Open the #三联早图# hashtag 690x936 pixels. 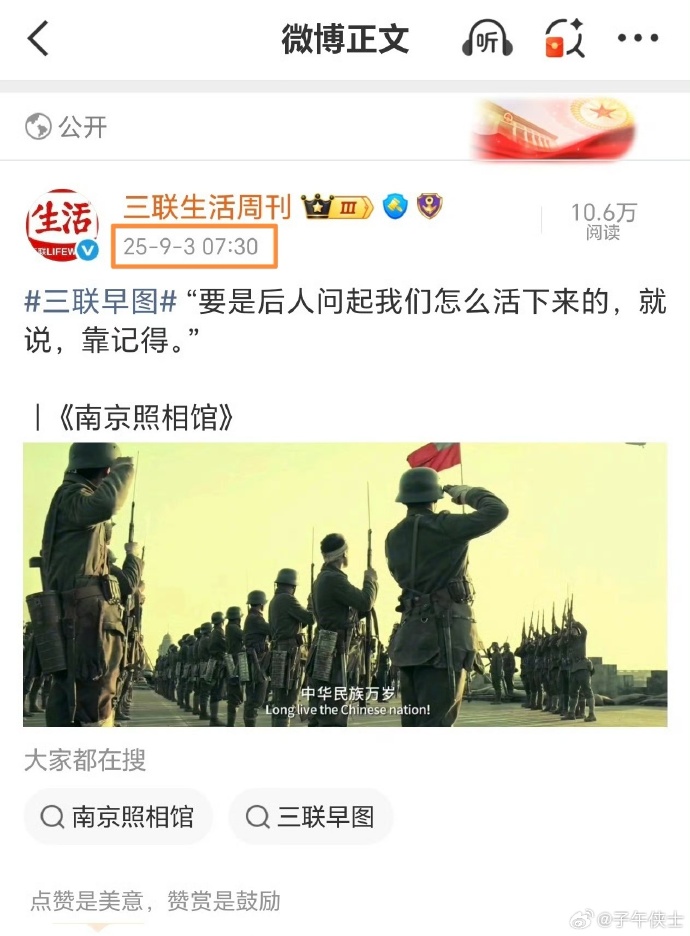click(100, 302)
